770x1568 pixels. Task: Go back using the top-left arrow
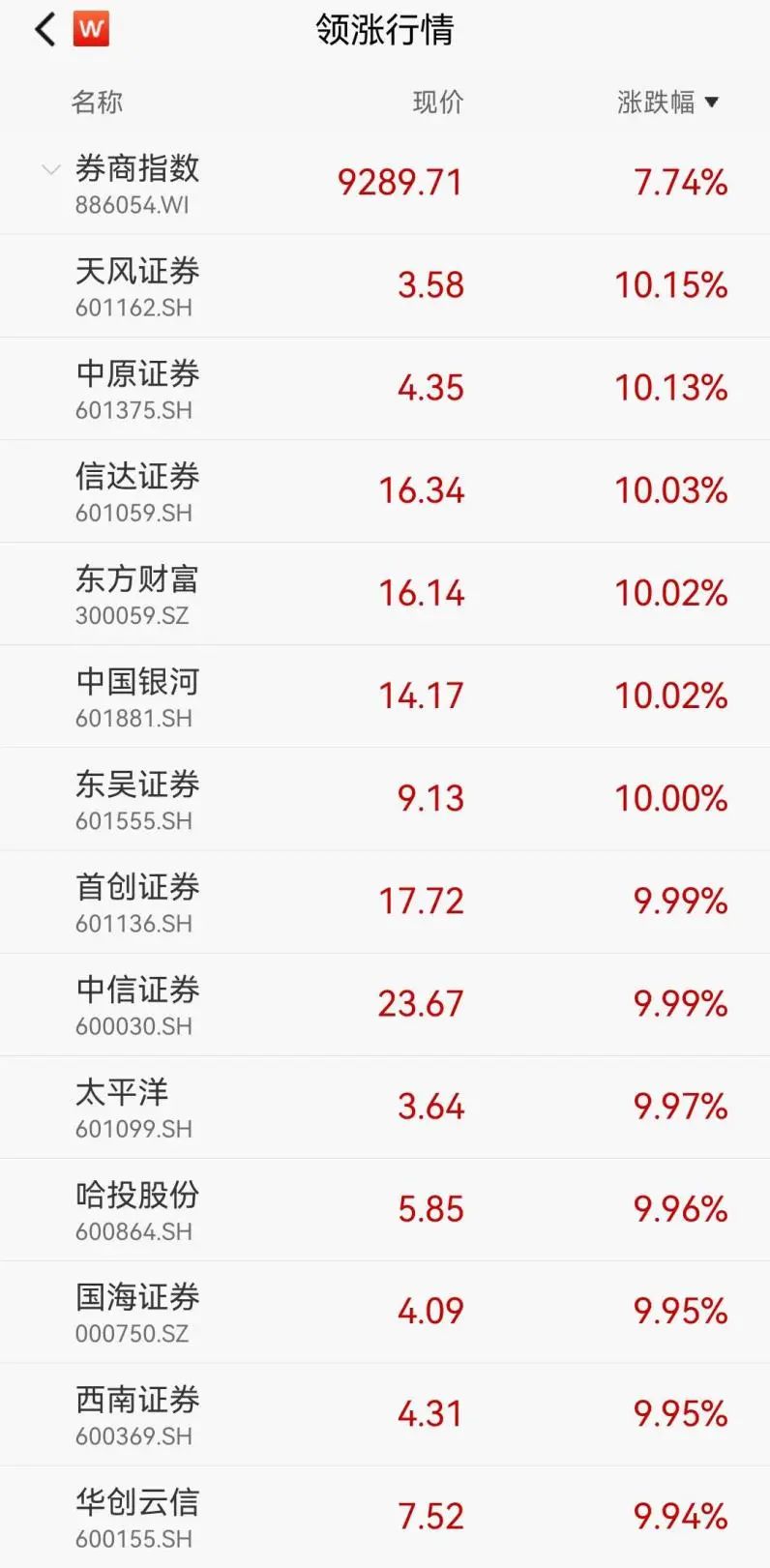tap(44, 29)
